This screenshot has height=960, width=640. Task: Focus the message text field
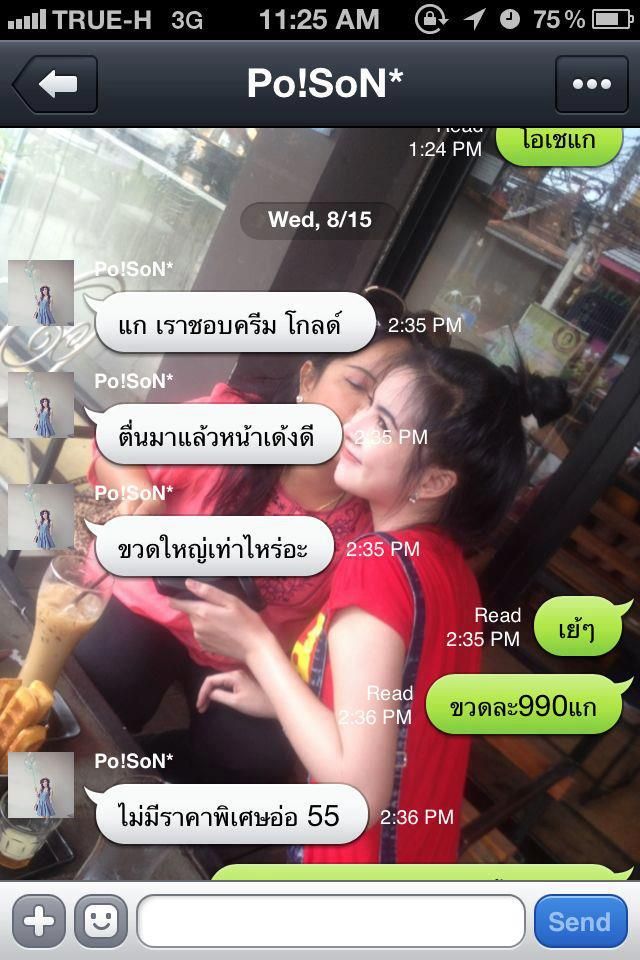(x=330, y=921)
